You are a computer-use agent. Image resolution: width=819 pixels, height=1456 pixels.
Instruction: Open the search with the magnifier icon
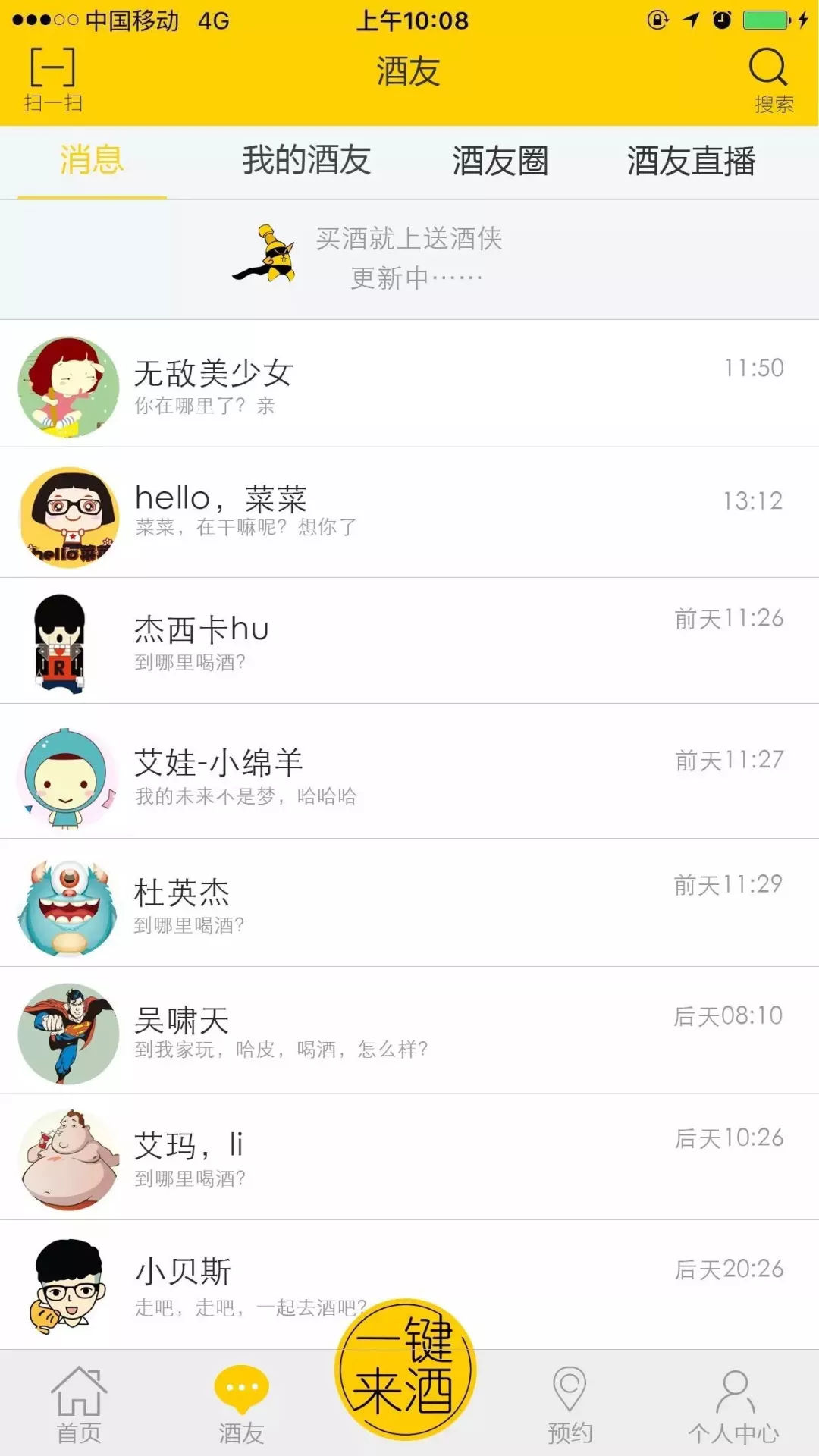coord(768,72)
